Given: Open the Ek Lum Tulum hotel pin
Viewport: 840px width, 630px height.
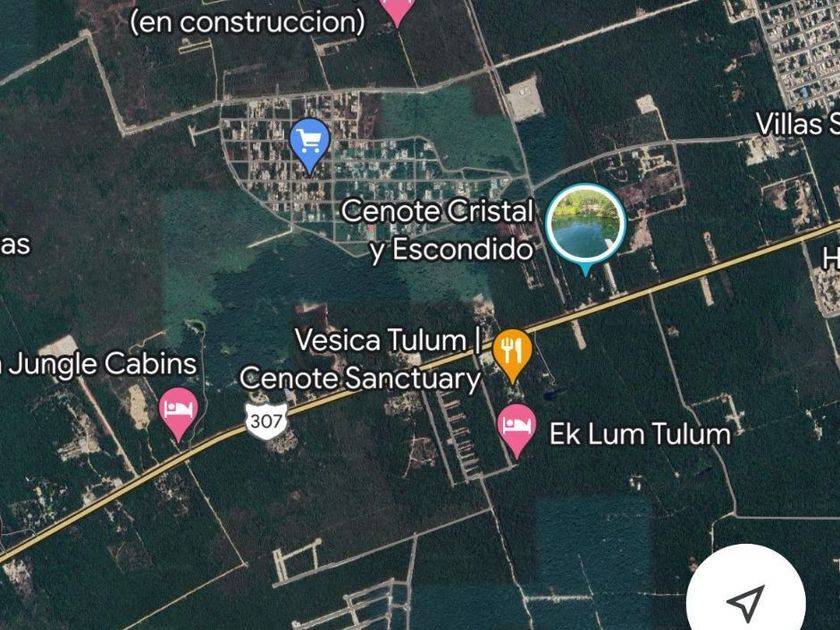Looking at the screenshot, I should (516, 428).
